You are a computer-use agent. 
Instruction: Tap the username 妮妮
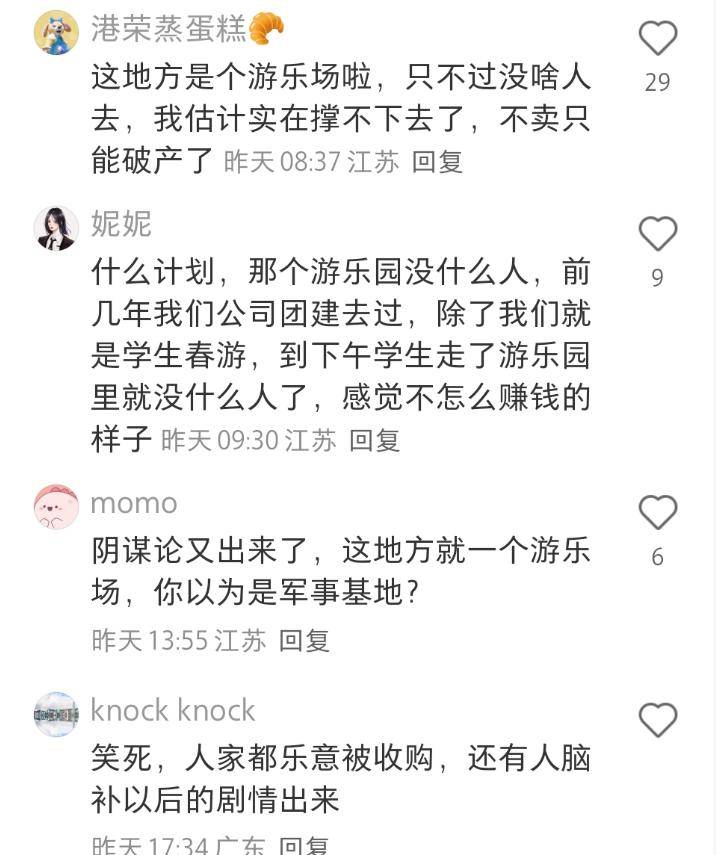click(x=121, y=223)
